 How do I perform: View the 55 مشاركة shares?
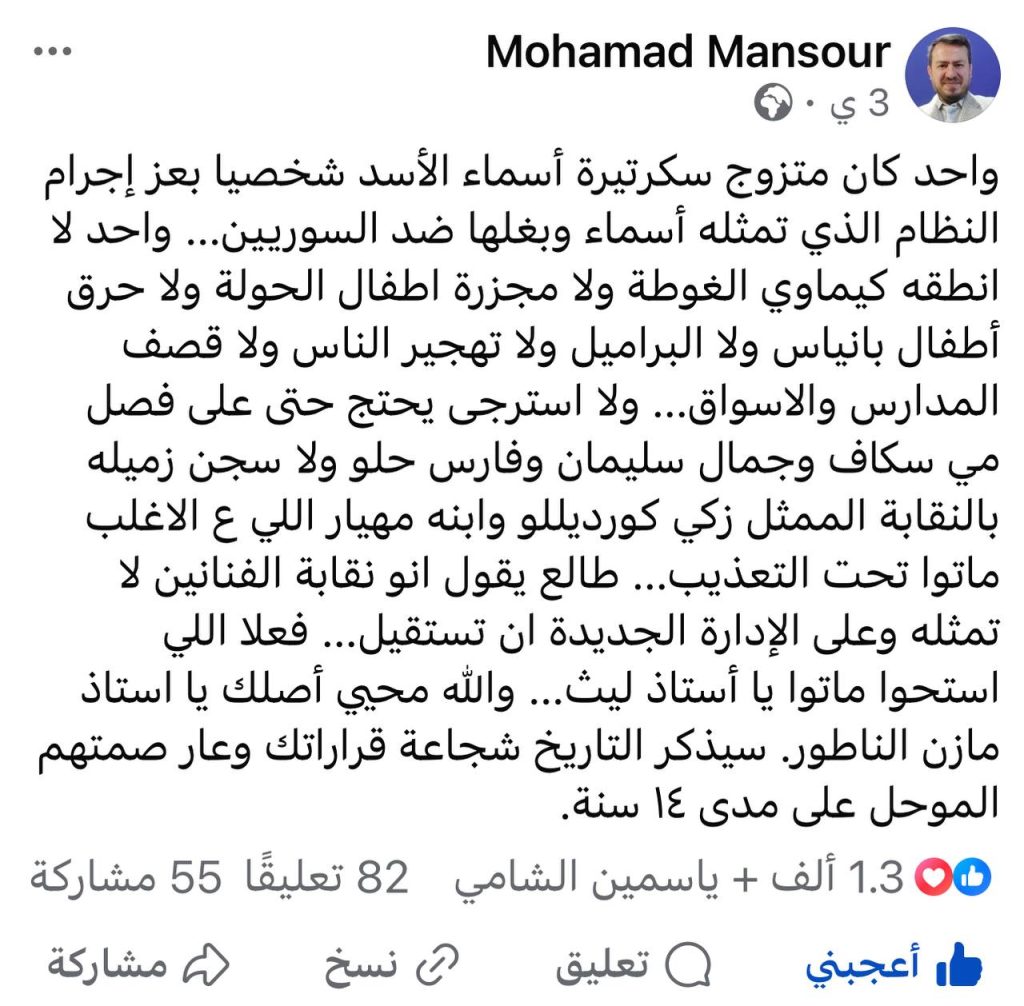point(124,878)
